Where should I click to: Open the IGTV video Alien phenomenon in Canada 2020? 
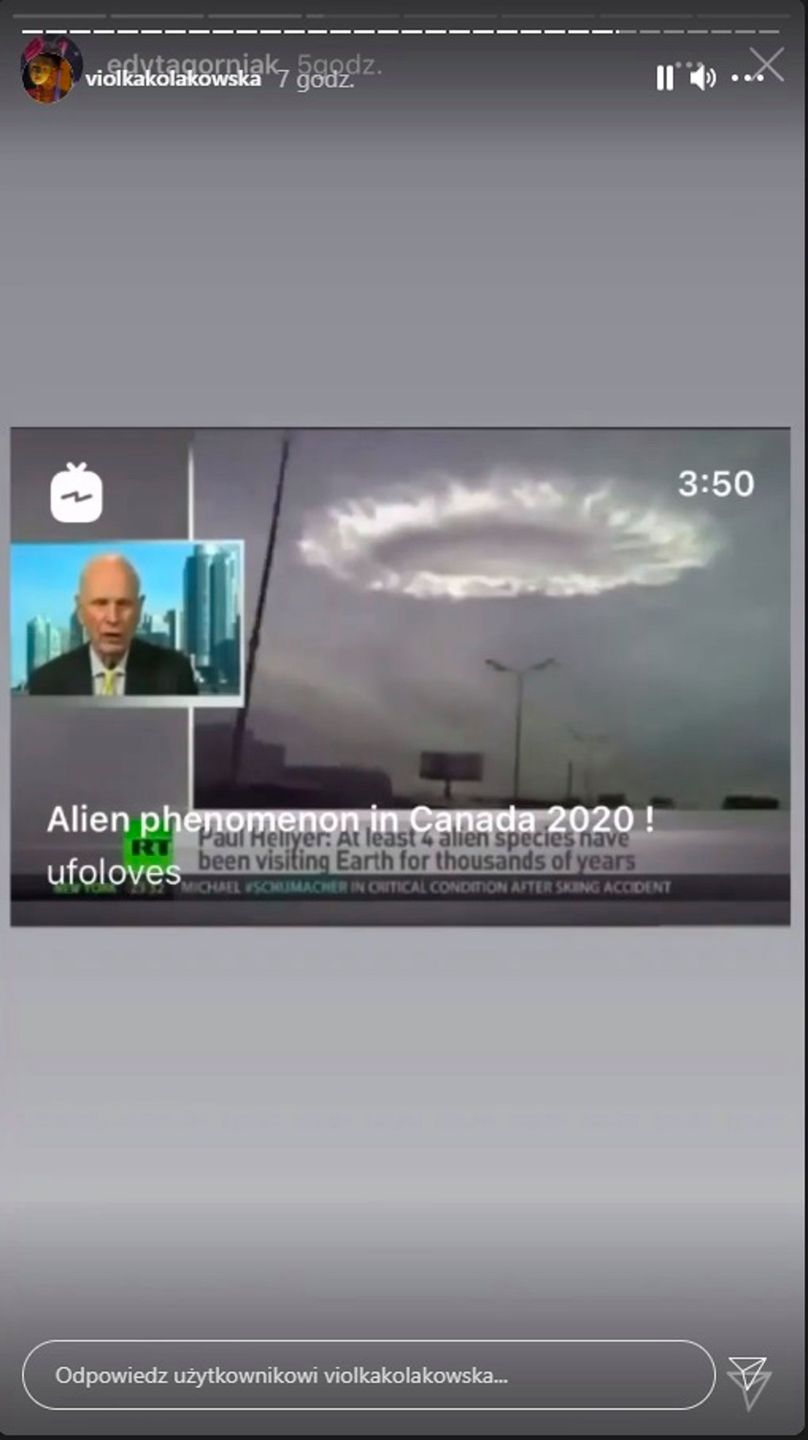(x=400, y=677)
